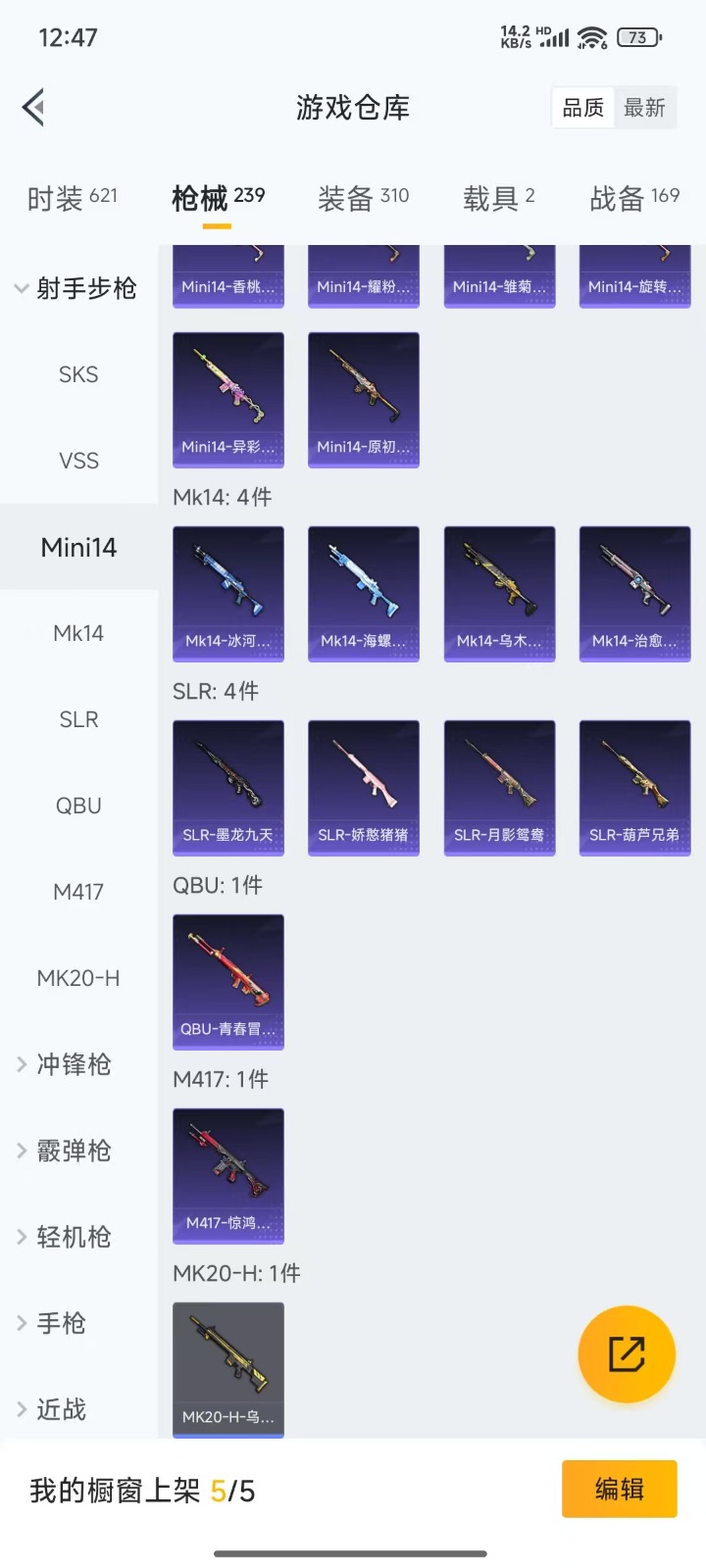Viewport: 706px width, 1568px height.
Task: Open the SLR-墨龙九天 skin
Action: point(228,787)
